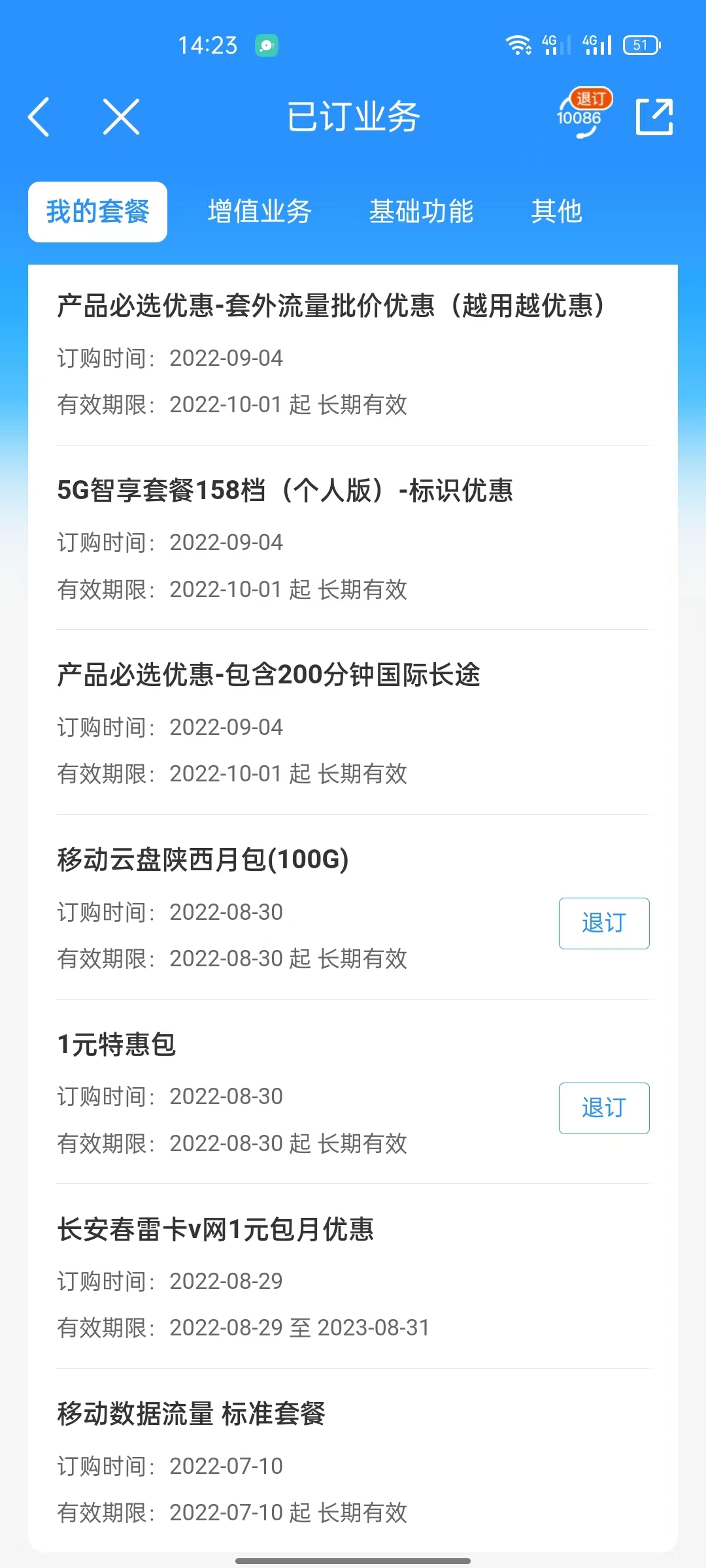Screen dimensions: 706x1568
Task: Switch to the 增值业务 tab
Action: [x=260, y=212]
